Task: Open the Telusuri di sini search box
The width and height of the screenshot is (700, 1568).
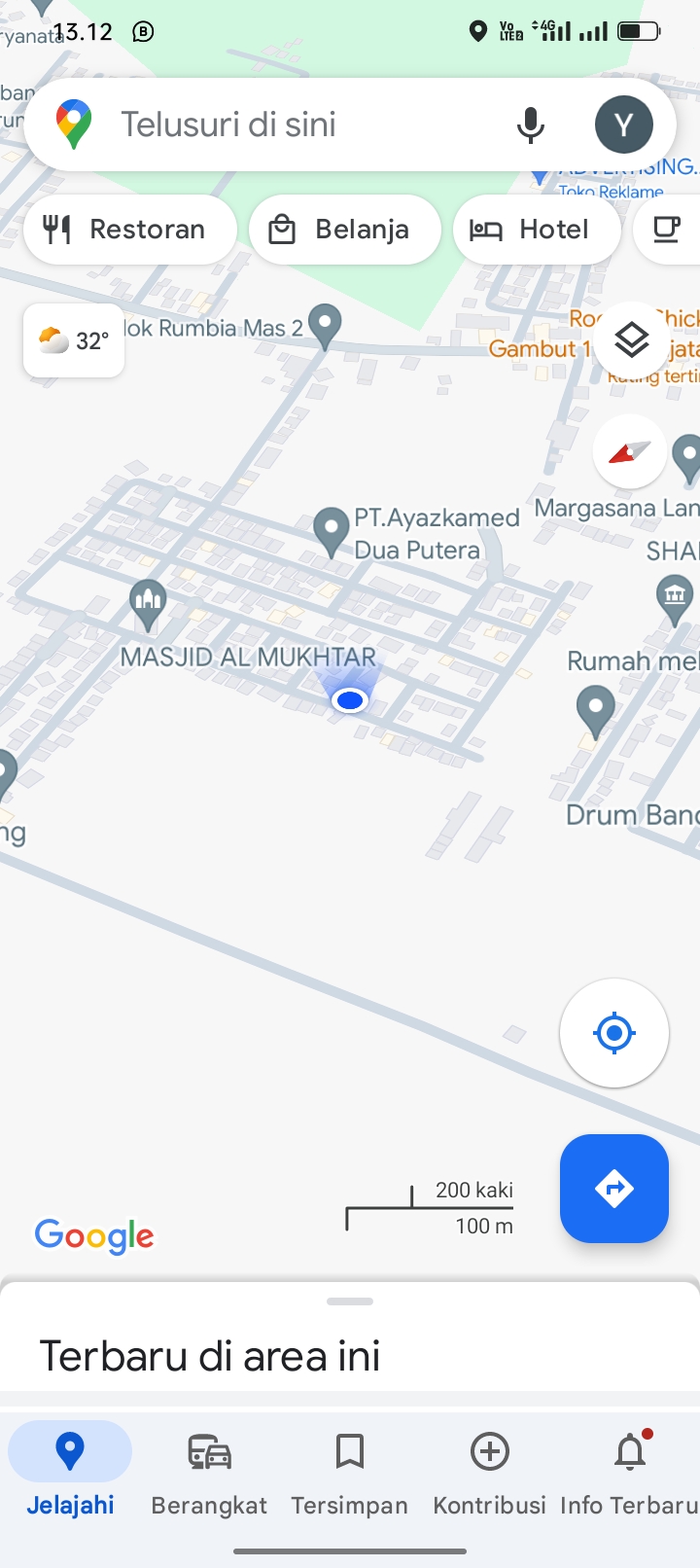Action: click(x=292, y=125)
